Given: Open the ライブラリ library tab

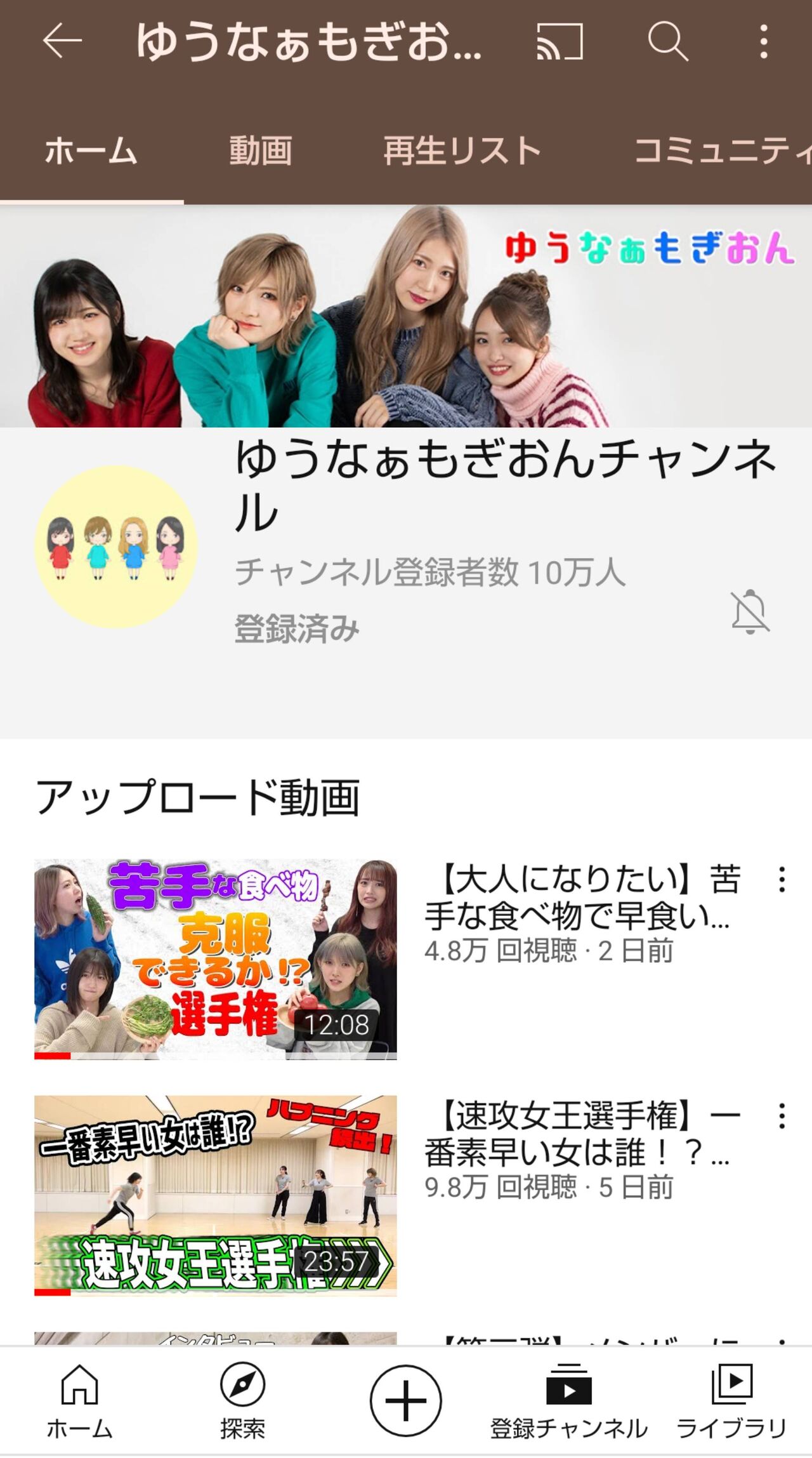Looking at the screenshot, I should (731, 1402).
